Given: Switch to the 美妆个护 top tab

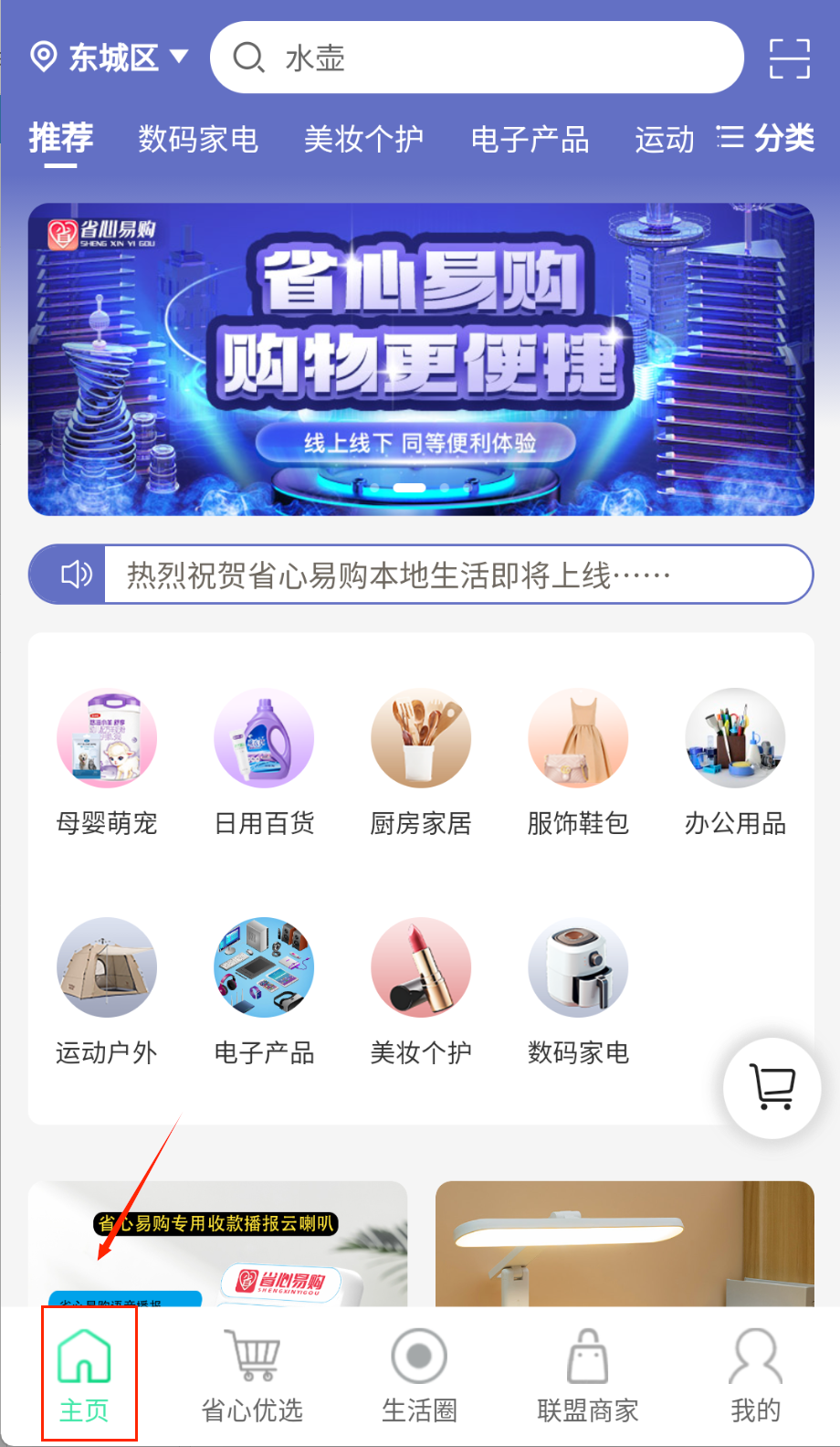Looking at the screenshot, I should point(363,140).
